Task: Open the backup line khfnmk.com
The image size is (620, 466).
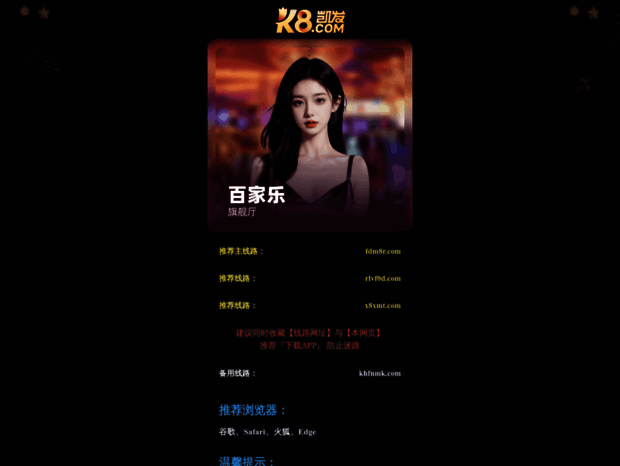Action: [380, 373]
